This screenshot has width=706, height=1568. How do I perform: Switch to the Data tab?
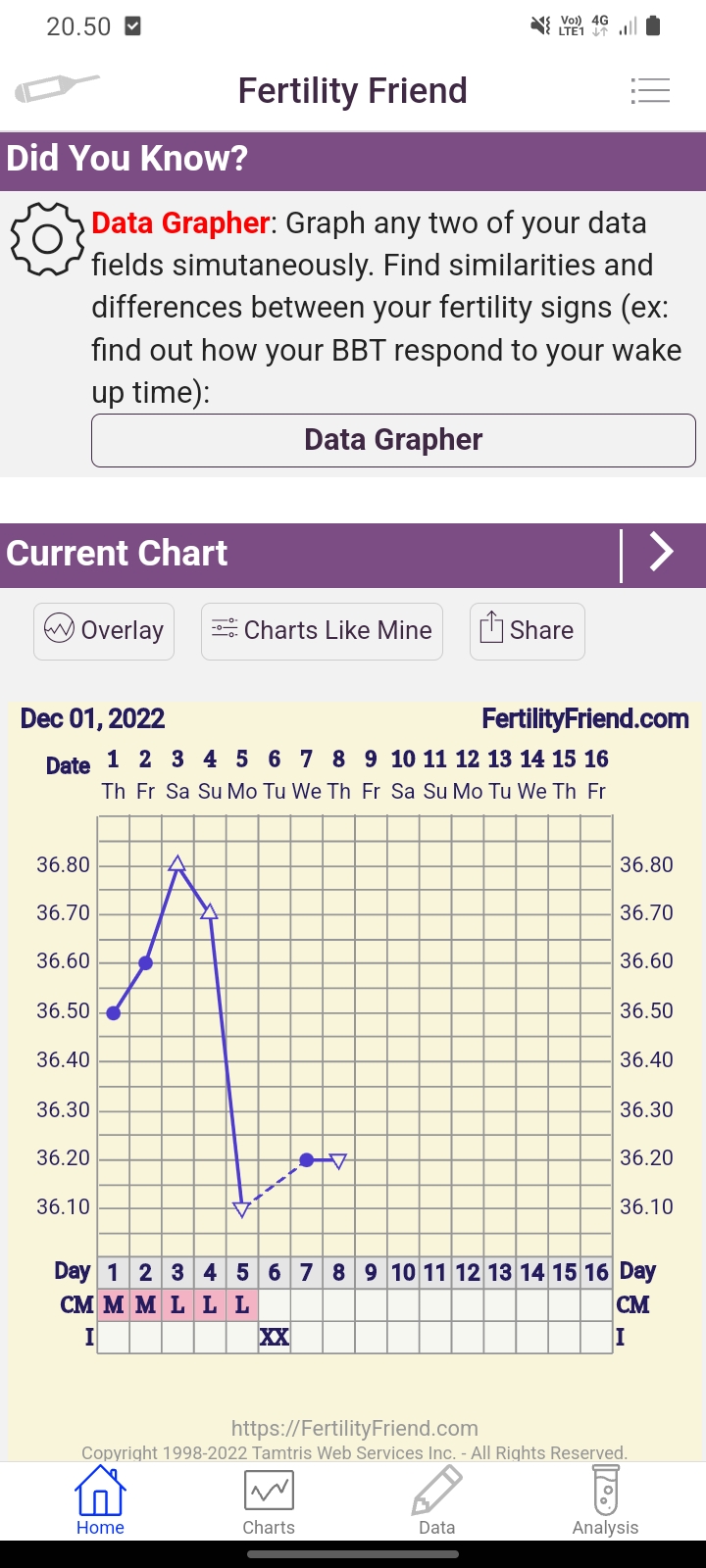coord(436,1501)
